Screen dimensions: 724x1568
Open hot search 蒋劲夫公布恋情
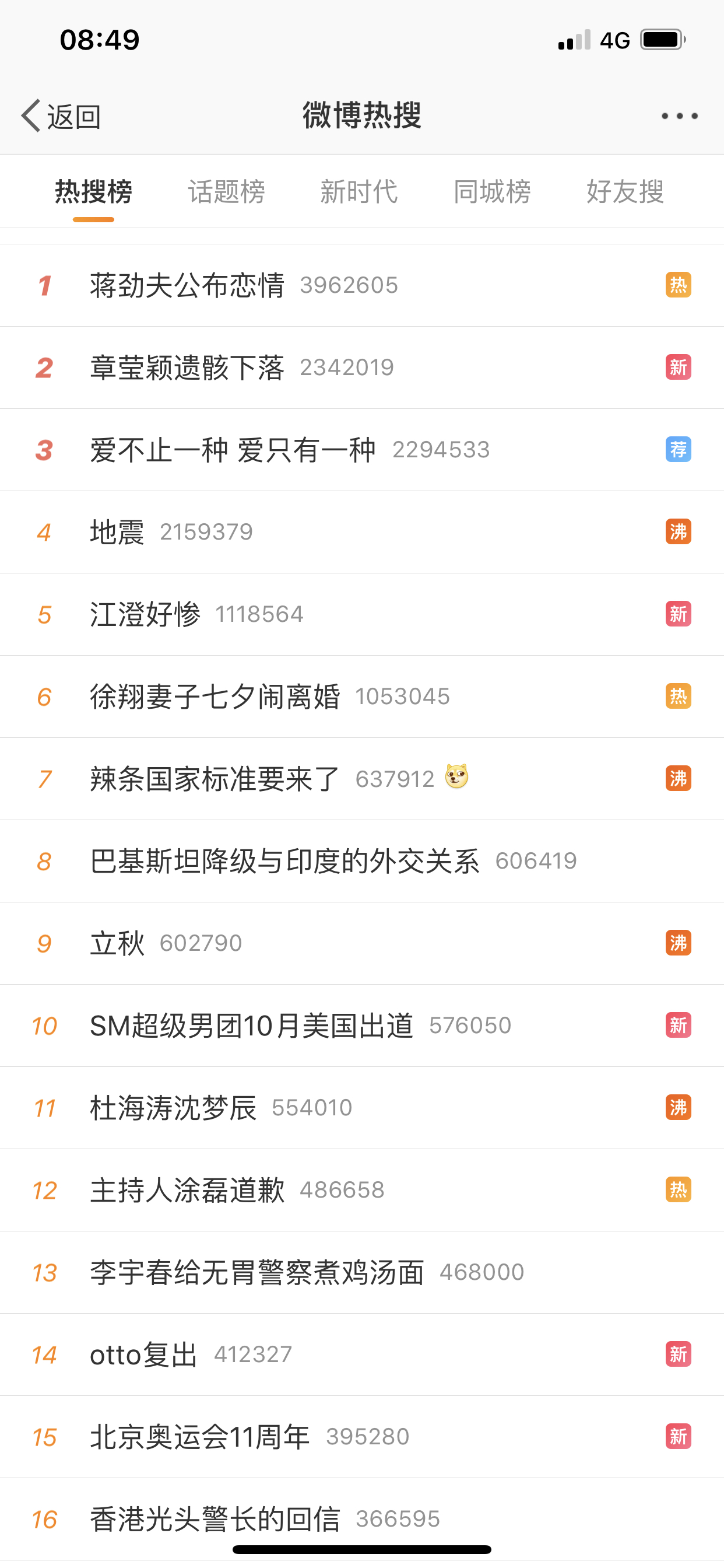pyautogui.click(x=187, y=285)
